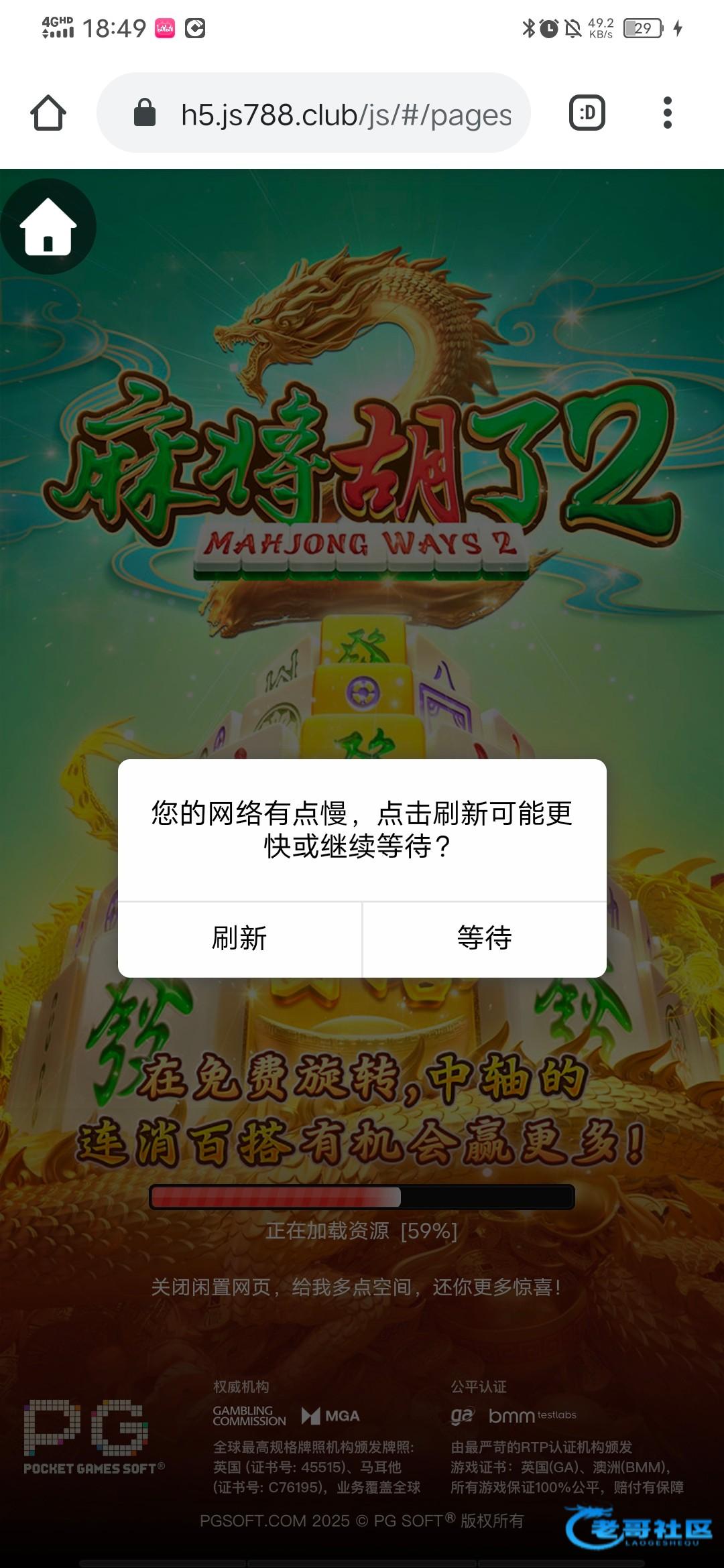Open the browser home page
The image size is (724, 1568).
coord(48,113)
